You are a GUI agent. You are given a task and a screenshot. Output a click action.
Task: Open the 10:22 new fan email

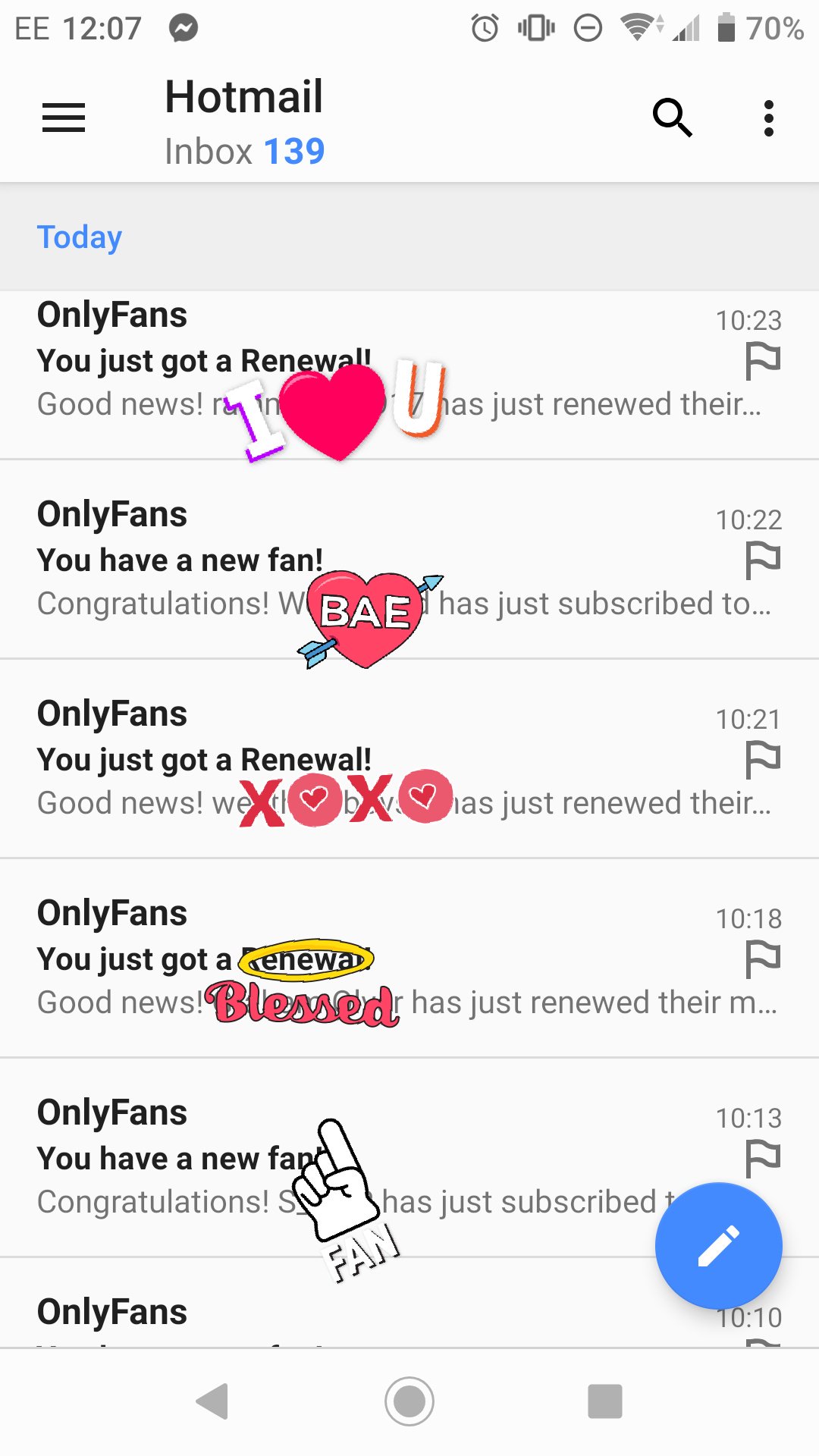[x=409, y=560]
